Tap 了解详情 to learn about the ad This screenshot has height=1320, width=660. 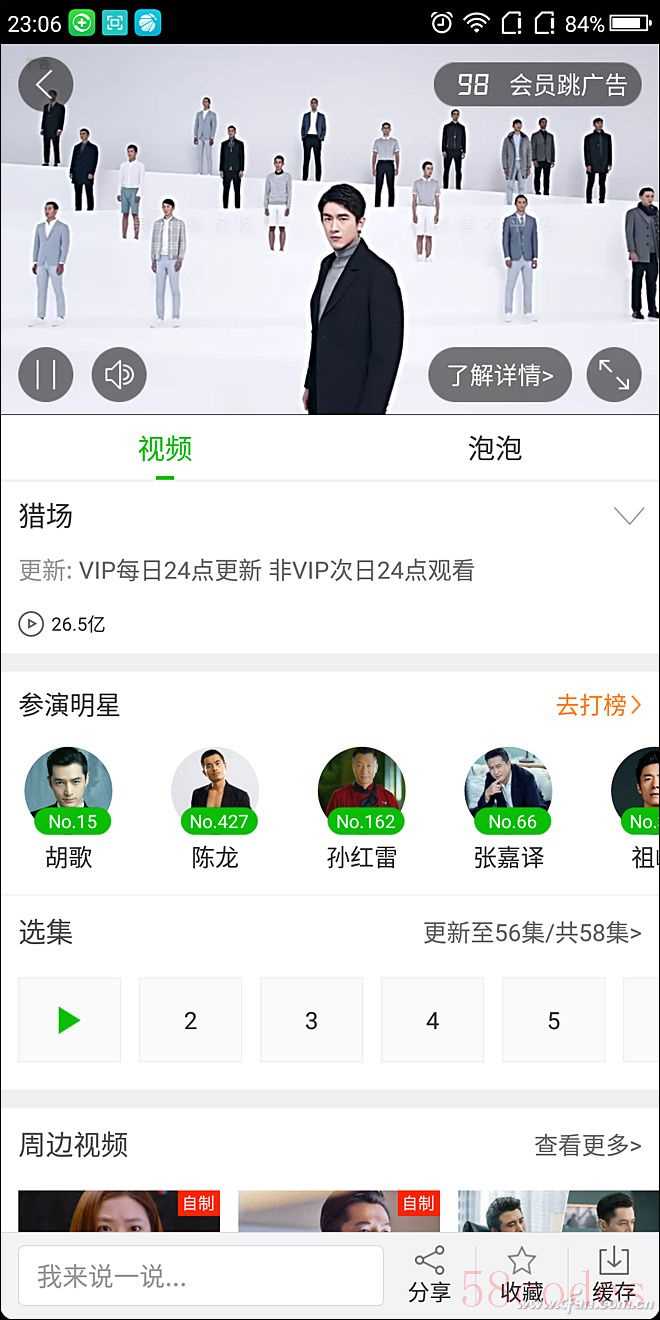(x=500, y=375)
